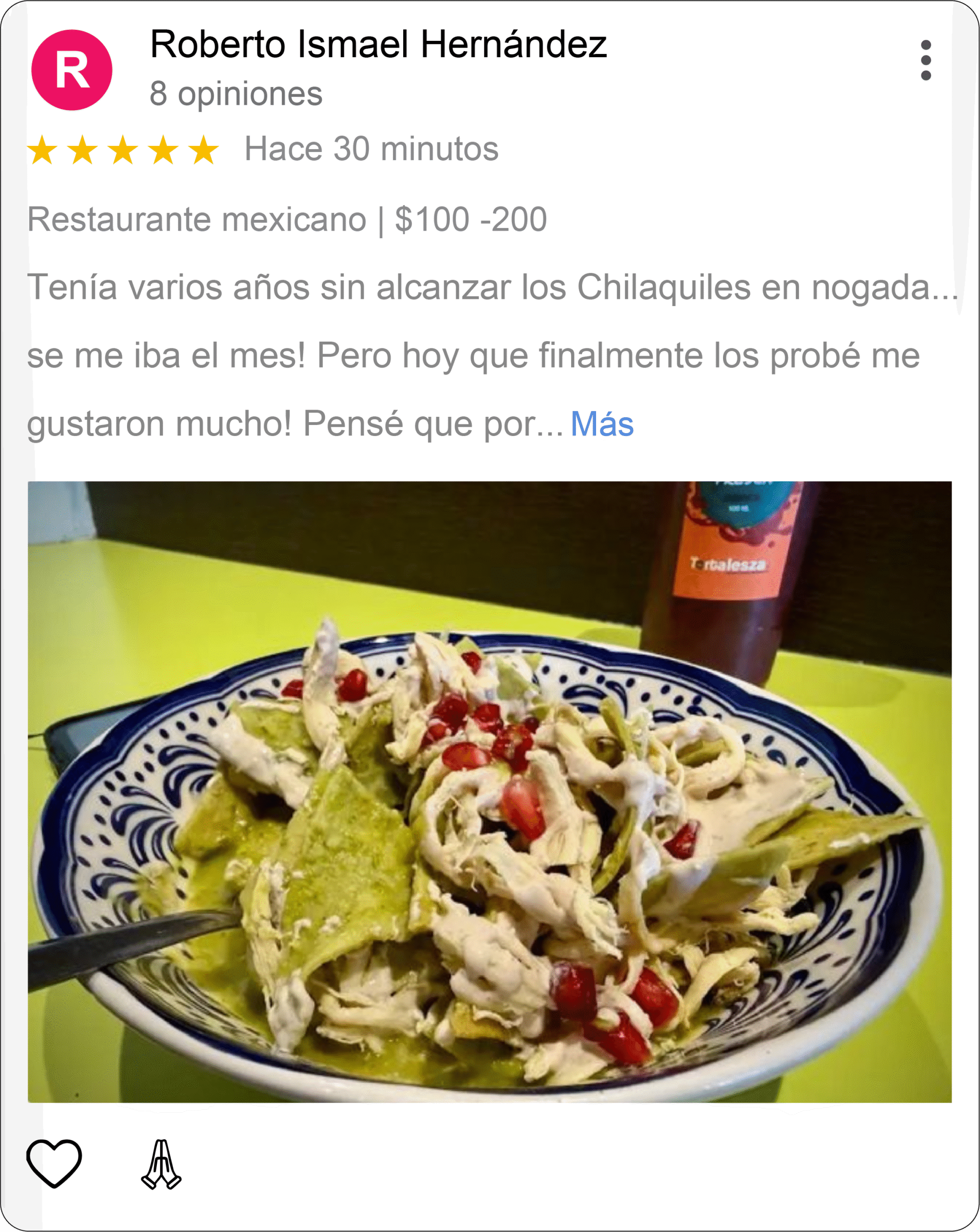Open the three-dot overflow menu

pos(926,61)
